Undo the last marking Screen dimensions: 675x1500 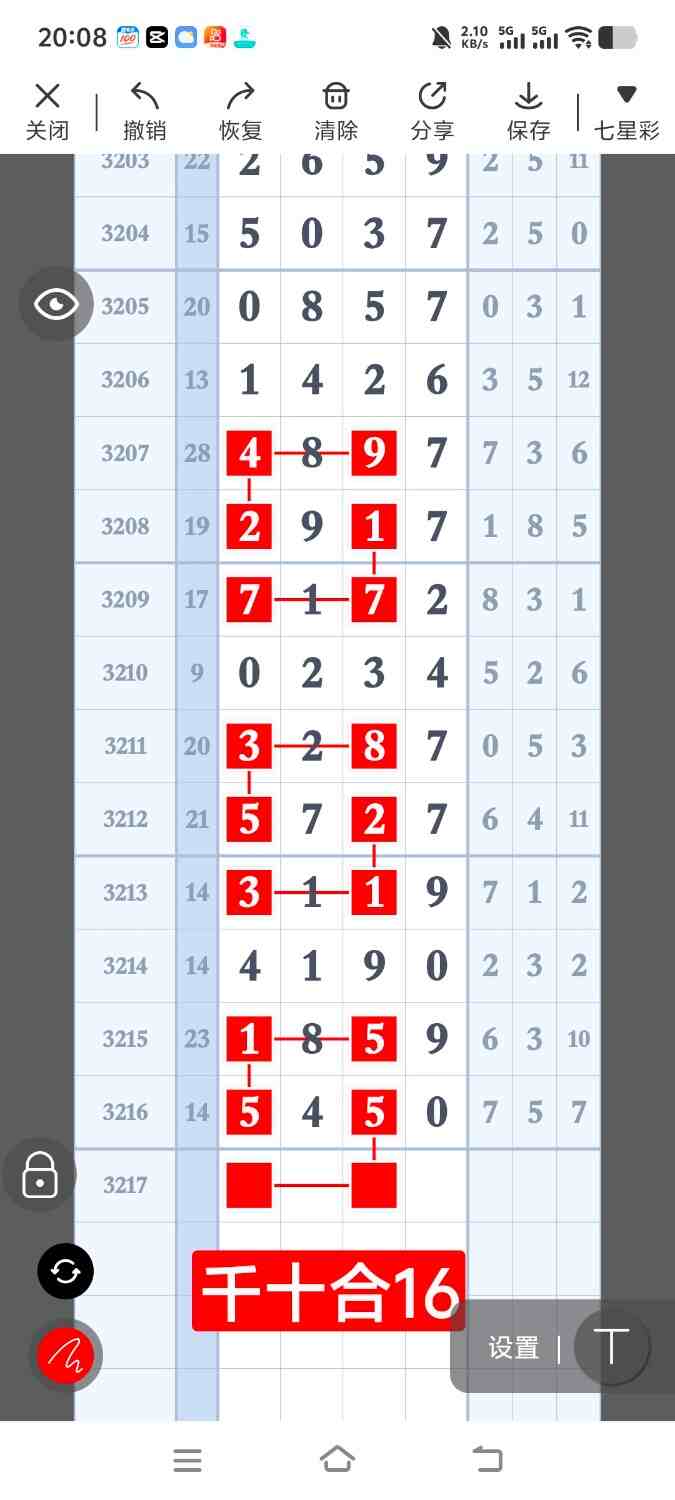[144, 111]
